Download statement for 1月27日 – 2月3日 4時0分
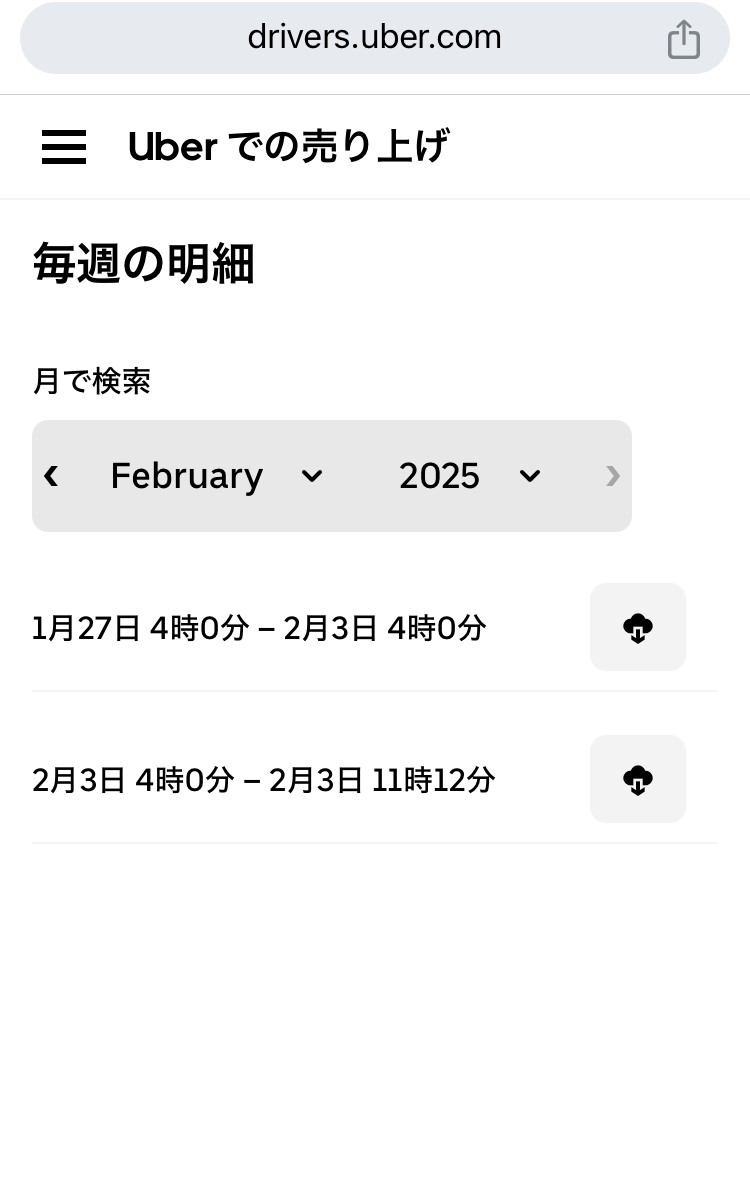 (637, 628)
